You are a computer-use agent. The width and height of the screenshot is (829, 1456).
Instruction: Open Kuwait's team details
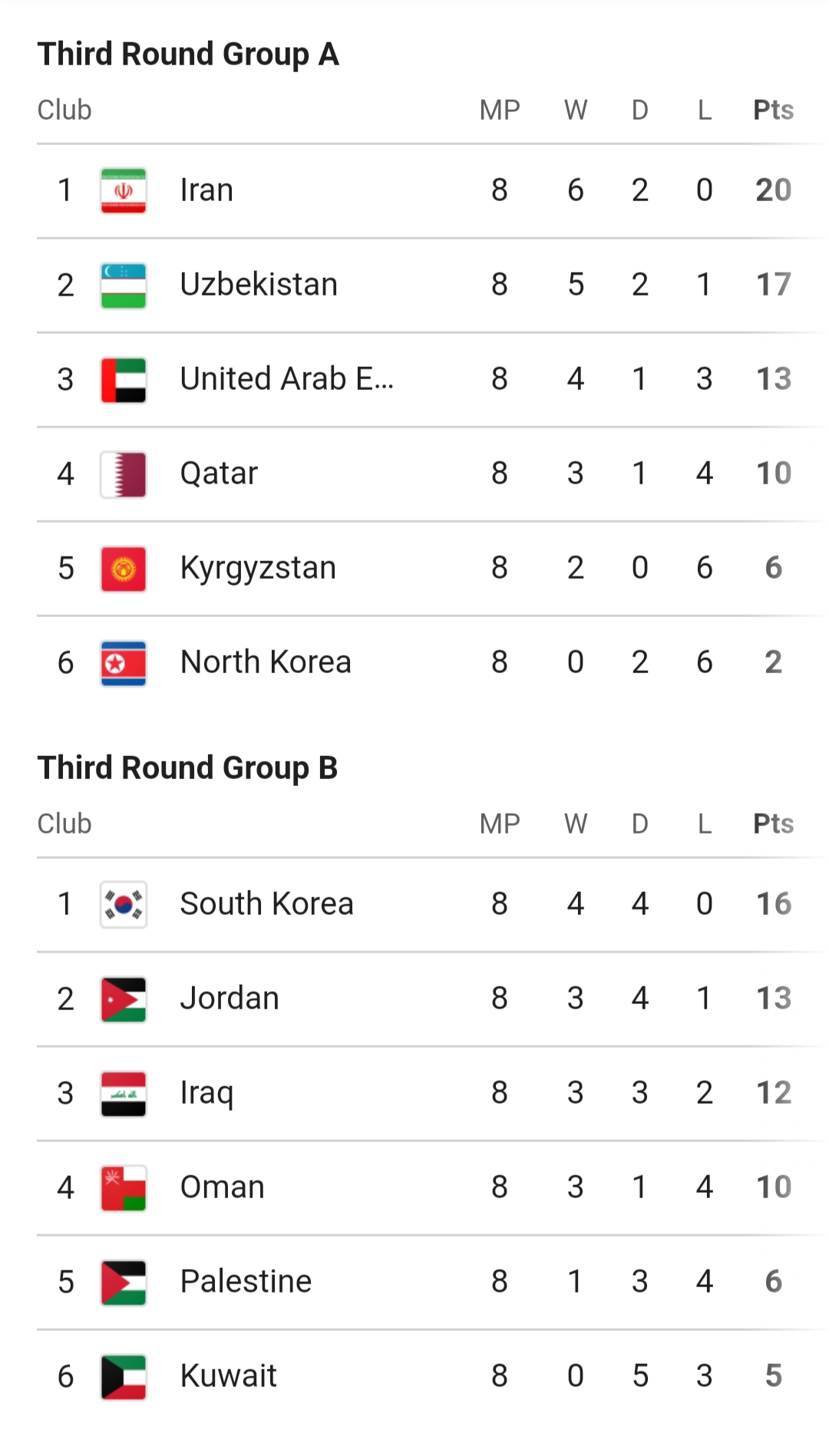click(228, 1376)
